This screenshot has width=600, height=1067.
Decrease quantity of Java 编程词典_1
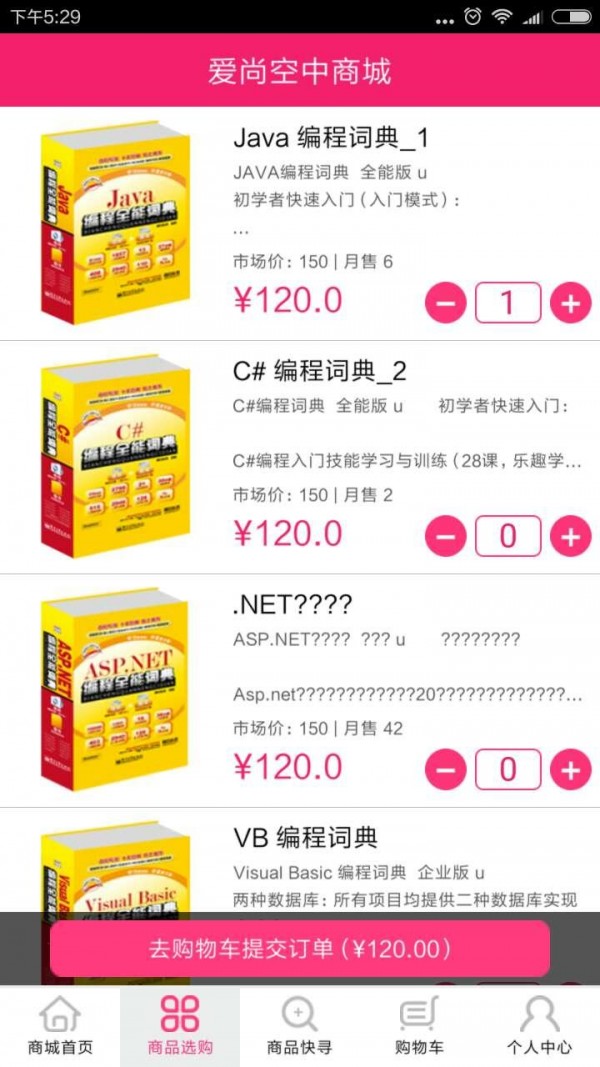pyautogui.click(x=446, y=303)
